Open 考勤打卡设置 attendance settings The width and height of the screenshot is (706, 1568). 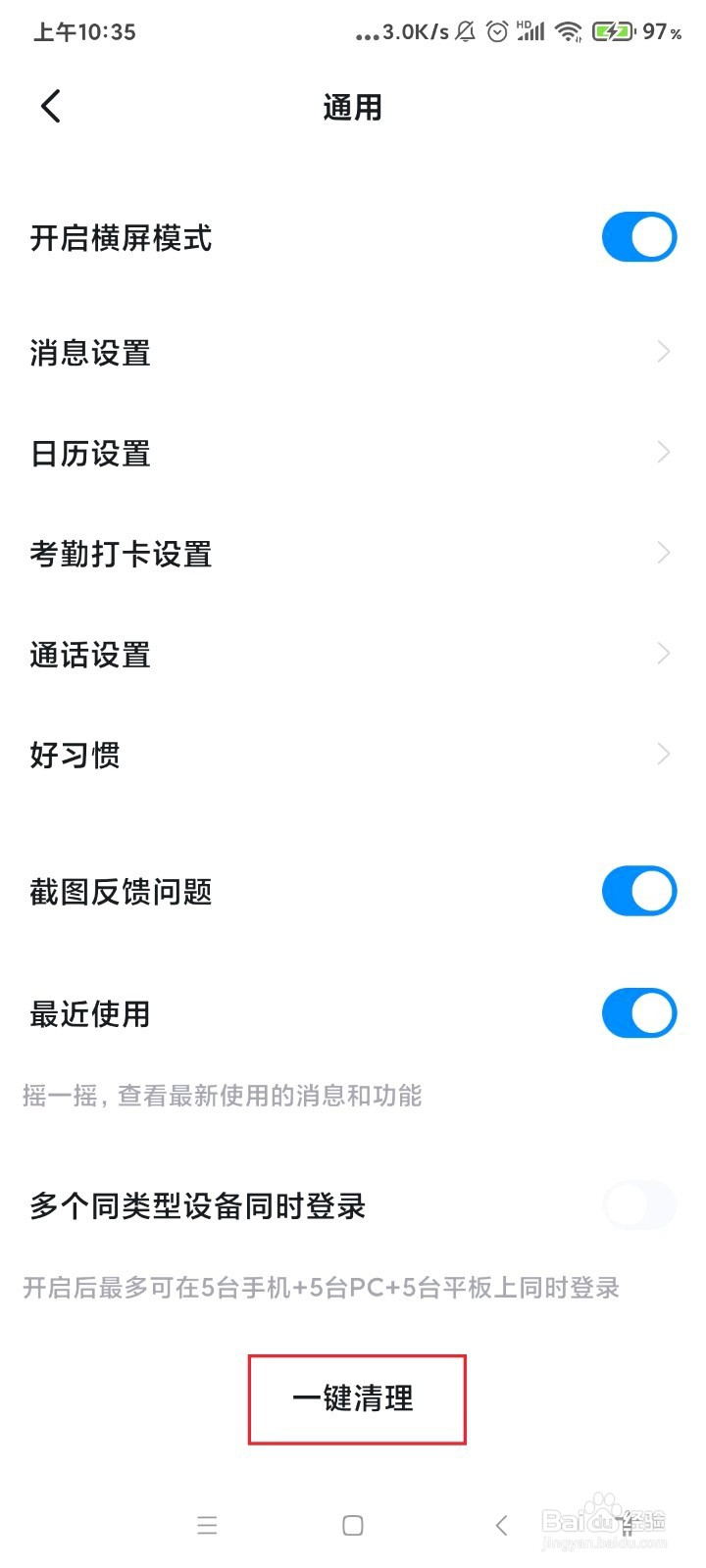[x=353, y=554]
